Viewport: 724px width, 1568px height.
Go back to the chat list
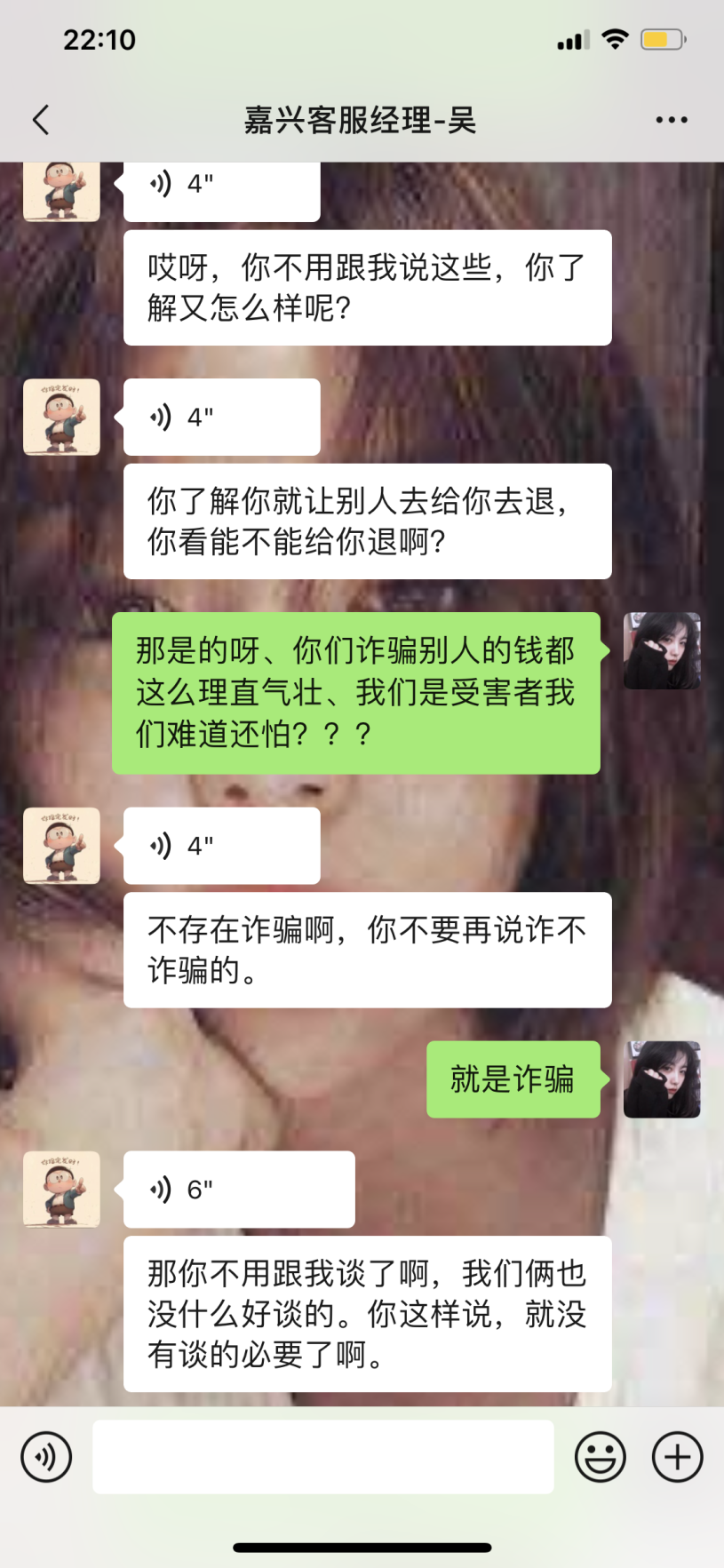pyautogui.click(x=41, y=120)
